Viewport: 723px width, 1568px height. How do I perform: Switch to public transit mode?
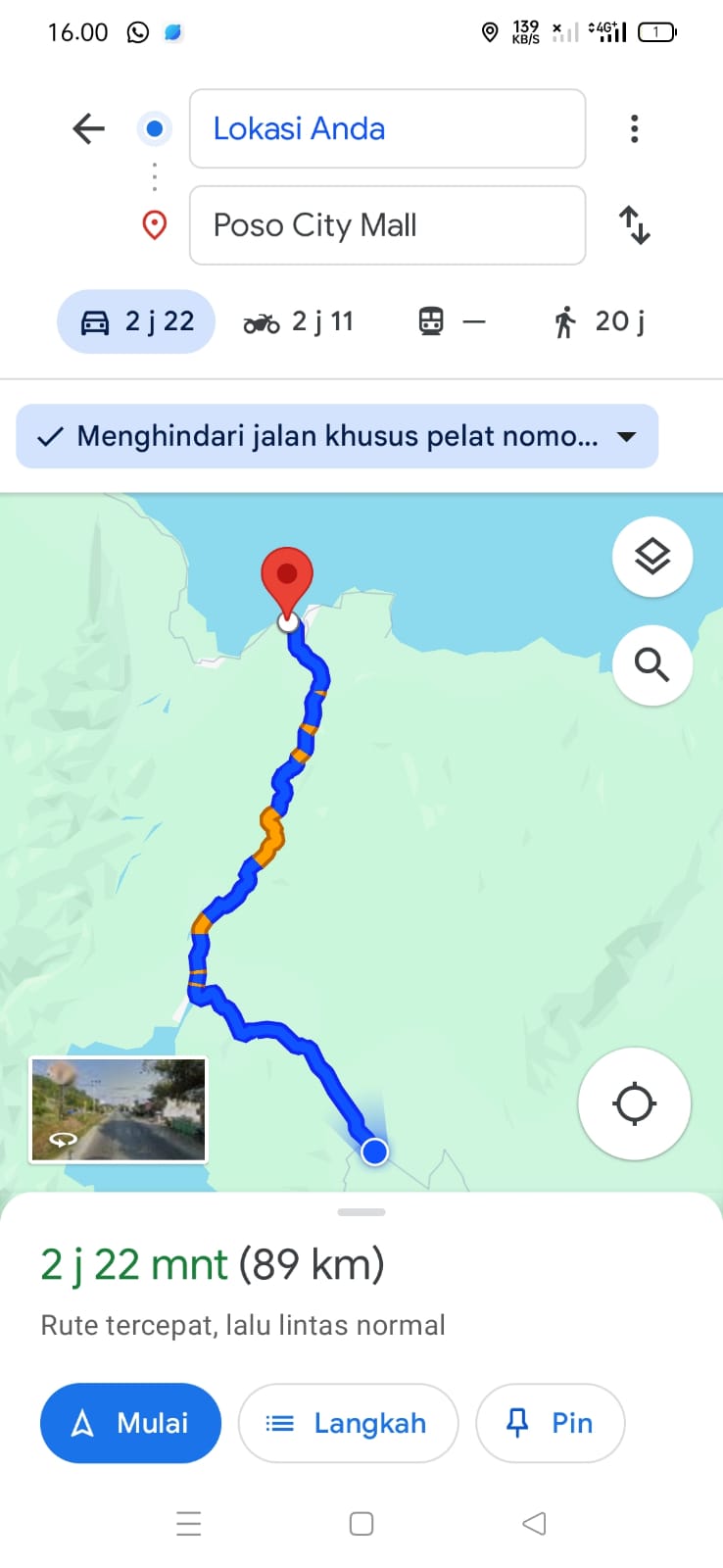click(452, 321)
